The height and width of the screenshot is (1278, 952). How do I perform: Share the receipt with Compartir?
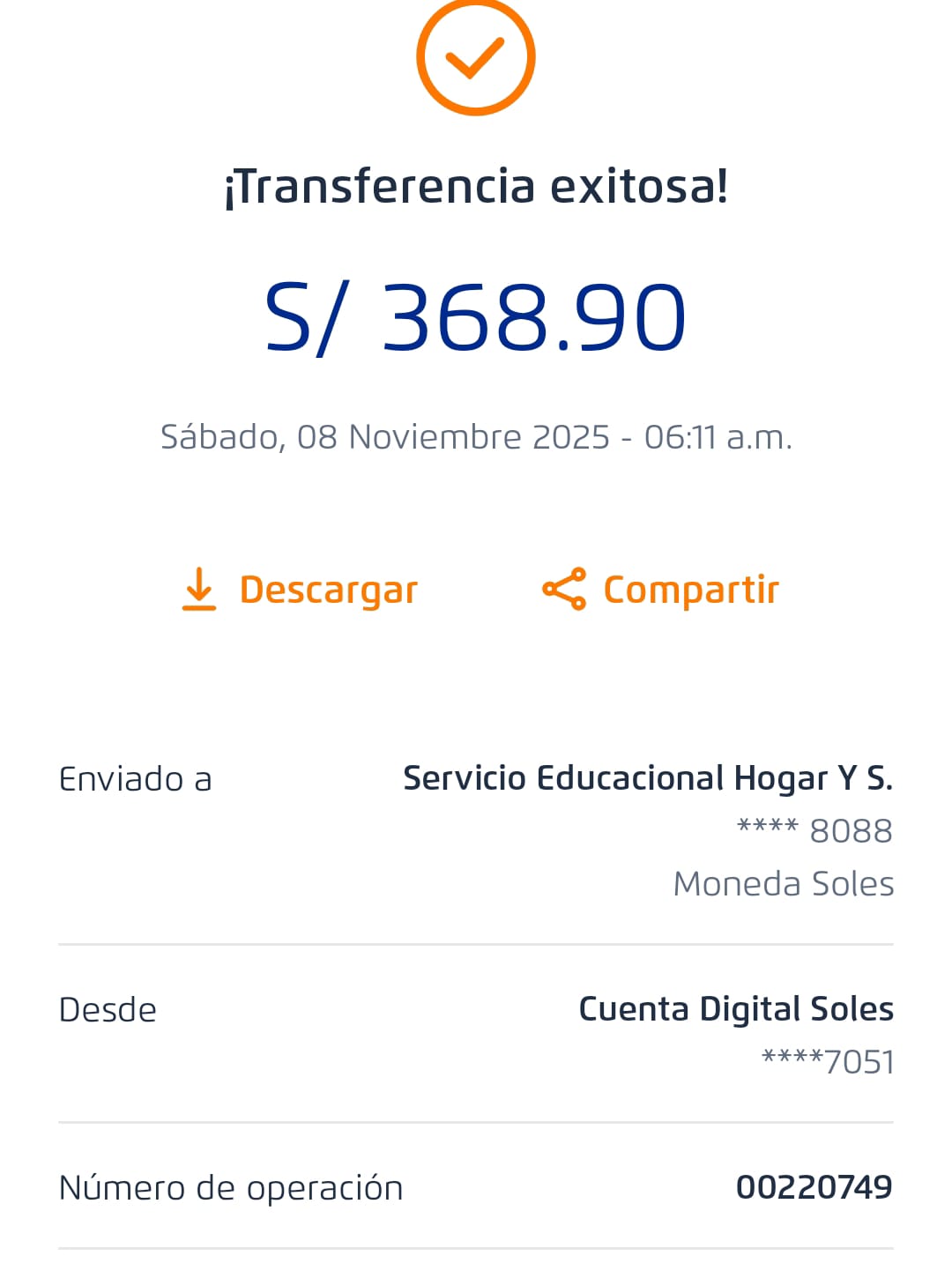(x=661, y=590)
